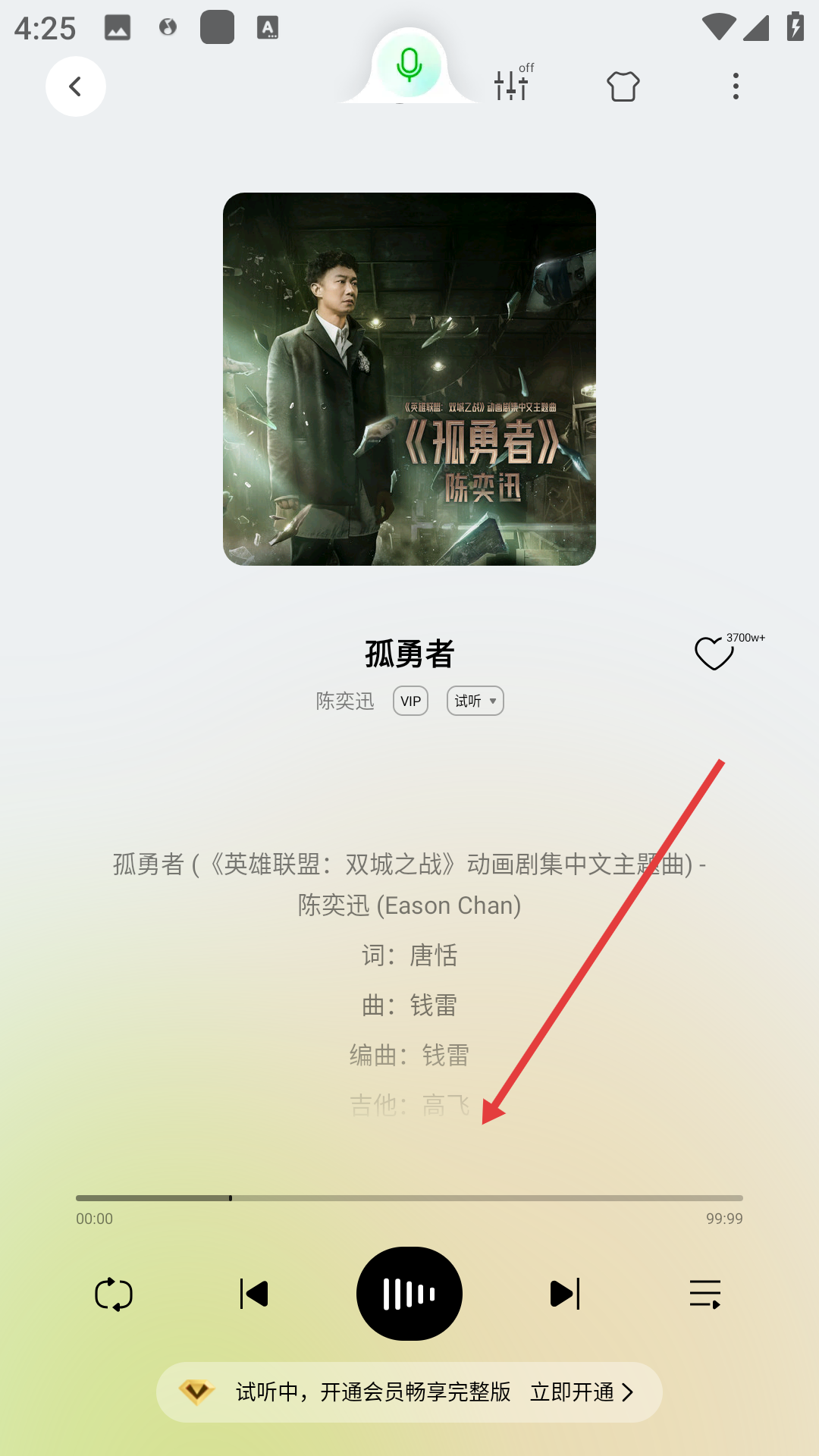Screen dimensions: 819x1456
Task: Pause the current song
Action: point(409,1294)
